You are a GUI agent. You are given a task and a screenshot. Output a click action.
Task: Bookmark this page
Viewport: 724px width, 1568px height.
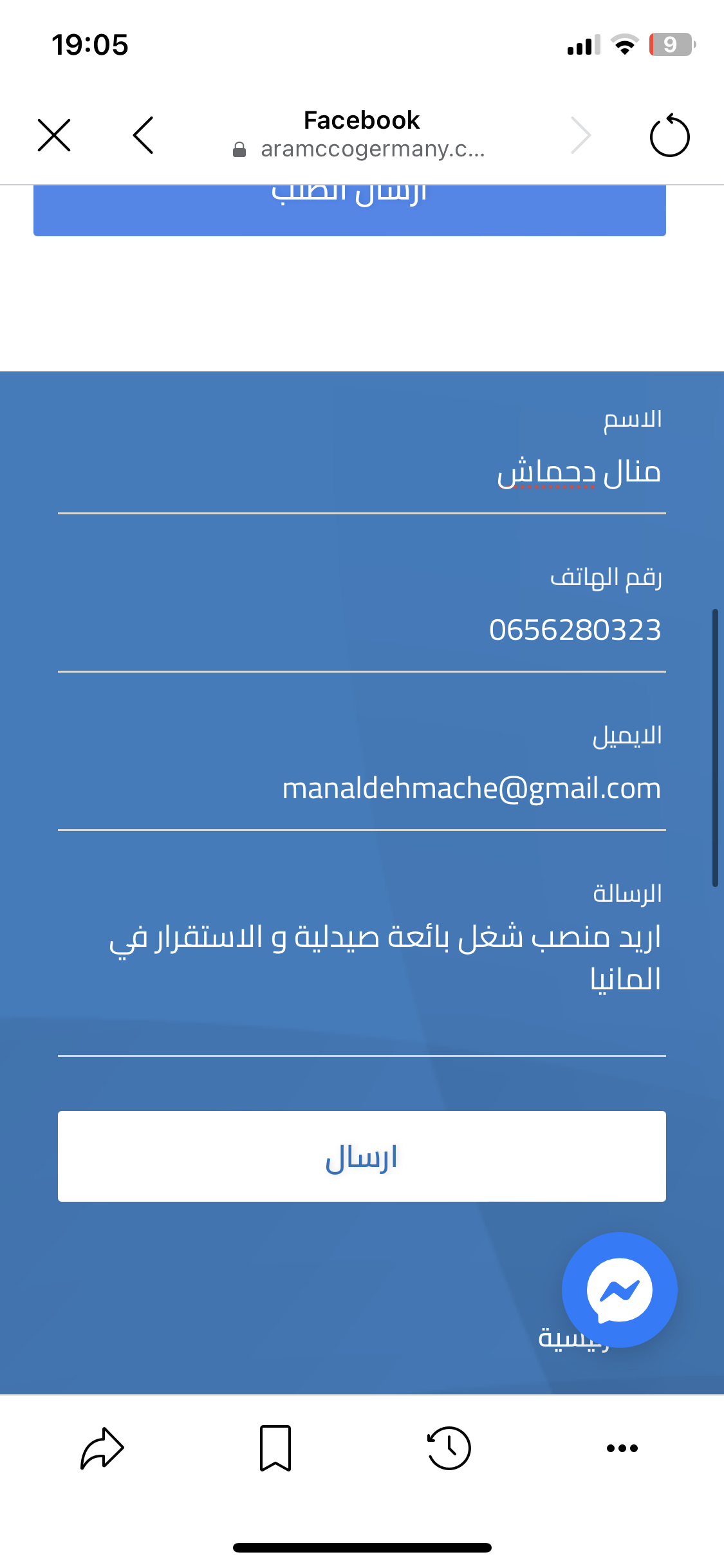pos(275,1448)
